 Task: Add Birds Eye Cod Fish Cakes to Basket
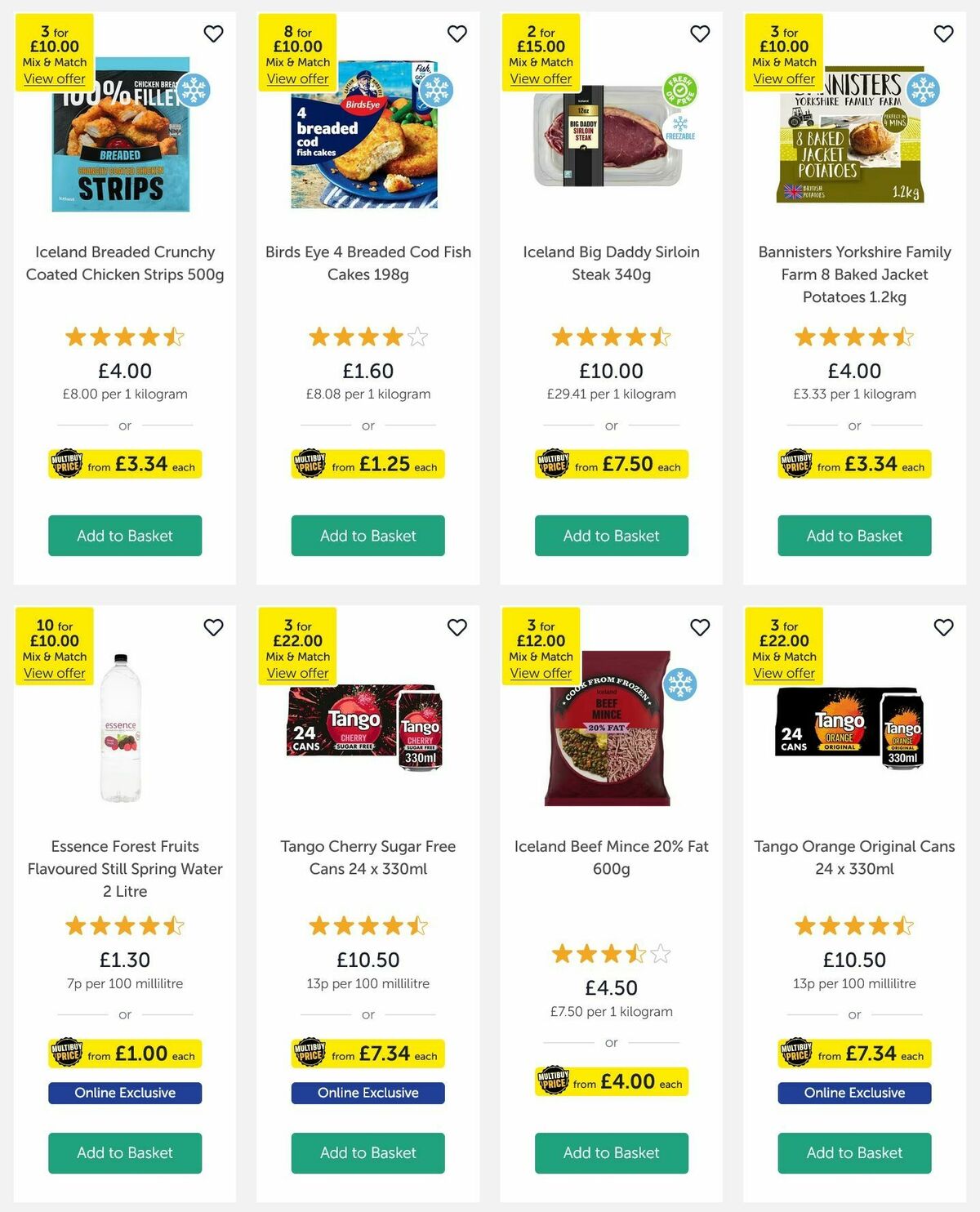tap(367, 536)
